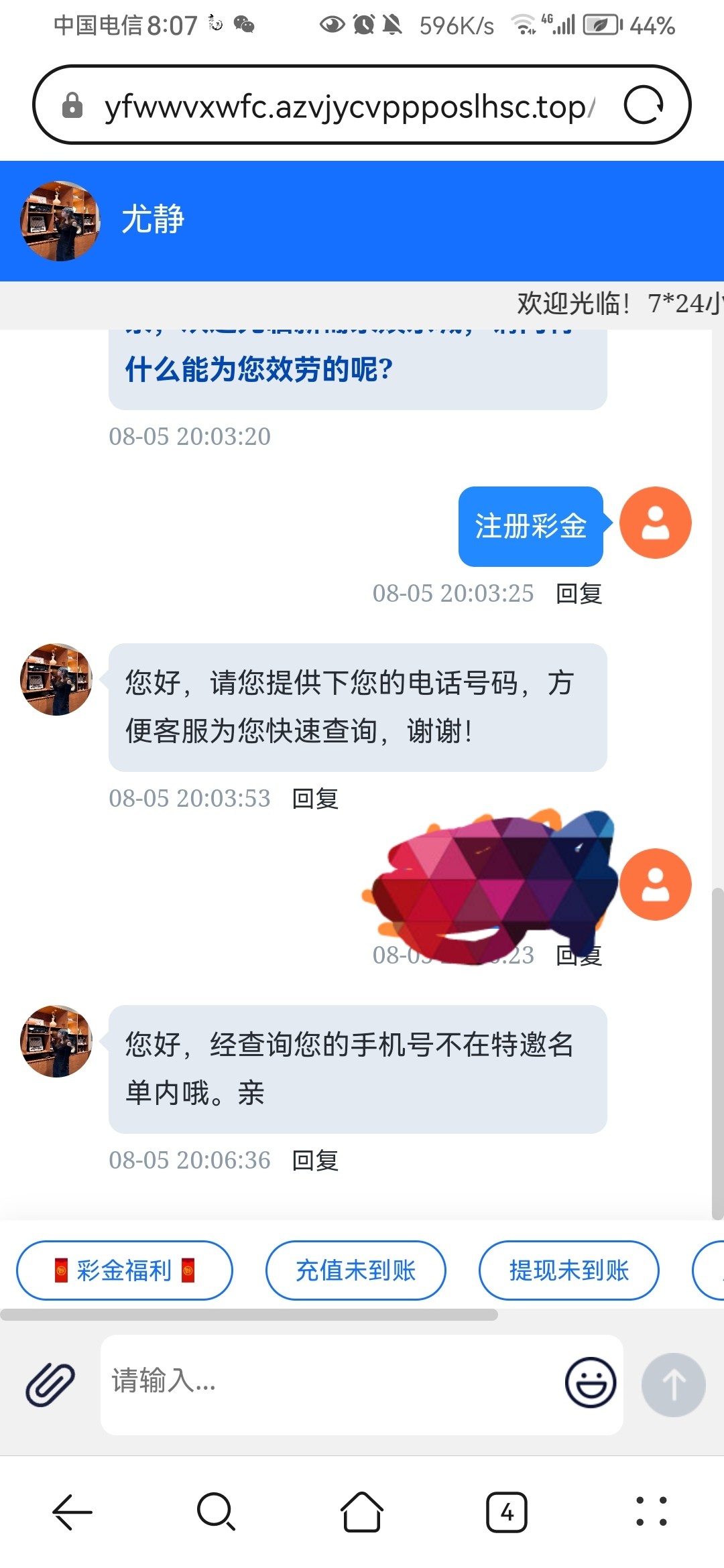The width and height of the screenshot is (724, 1568).
Task: Open the tab switcher showing 4 tabs
Action: (507, 1512)
